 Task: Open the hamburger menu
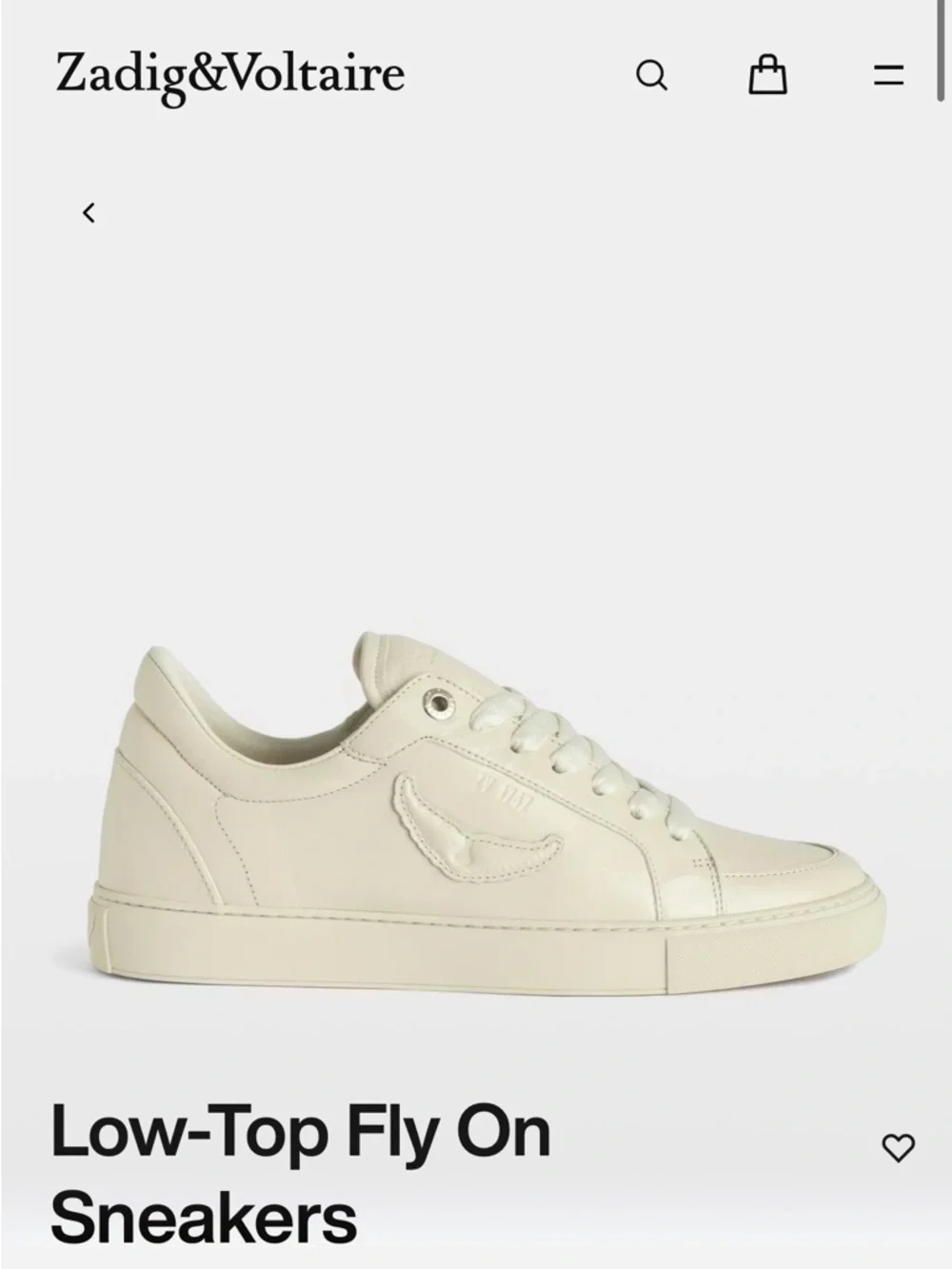pyautogui.click(x=888, y=75)
